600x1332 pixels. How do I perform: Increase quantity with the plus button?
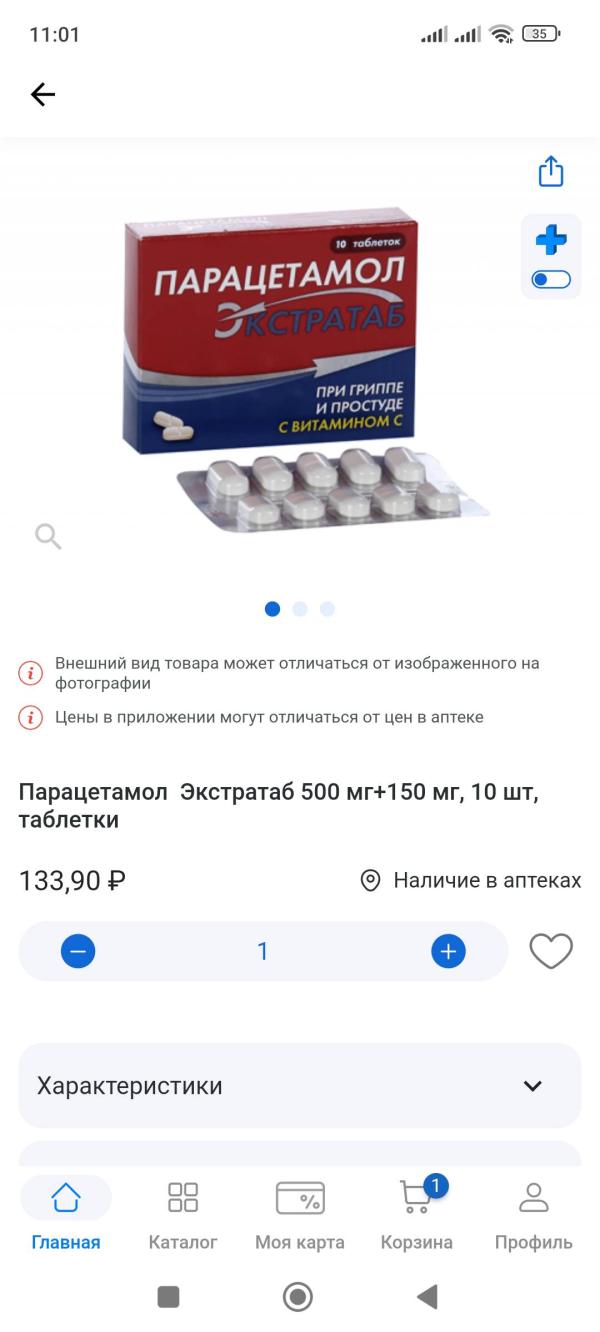point(448,951)
